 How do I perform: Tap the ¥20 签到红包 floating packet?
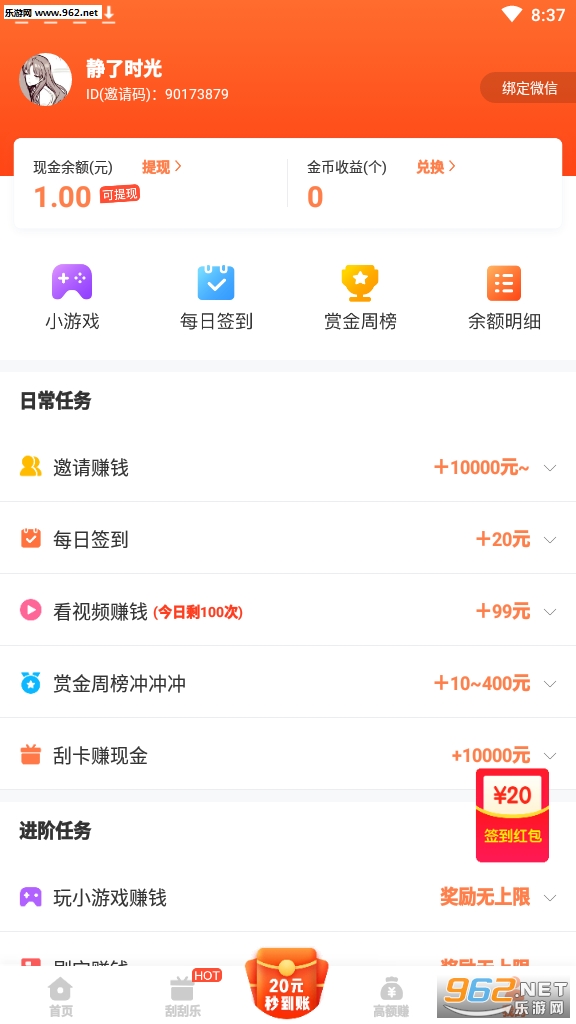513,815
